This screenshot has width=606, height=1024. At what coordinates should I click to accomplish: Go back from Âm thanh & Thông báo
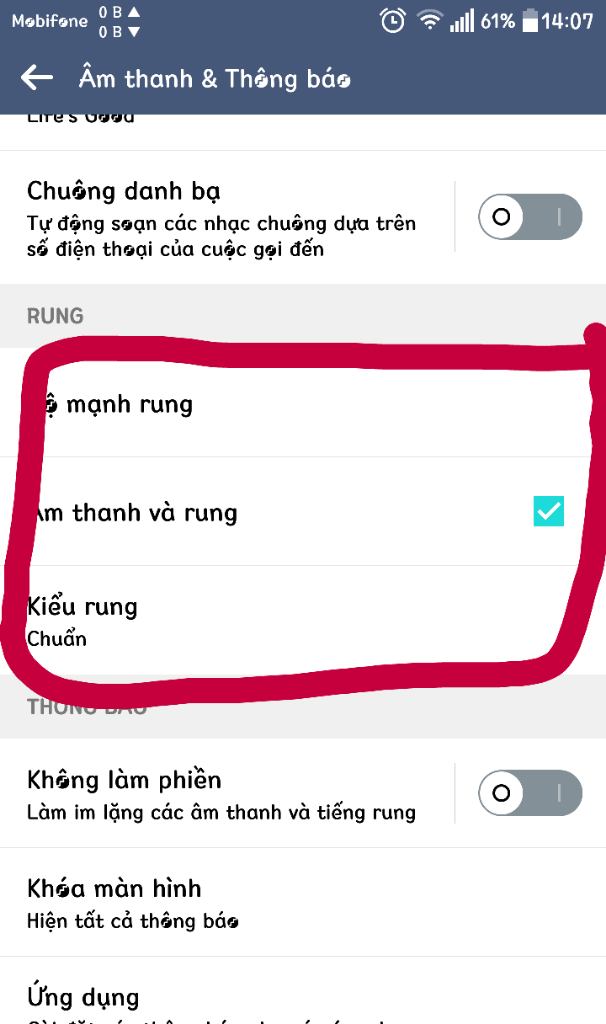coord(37,78)
